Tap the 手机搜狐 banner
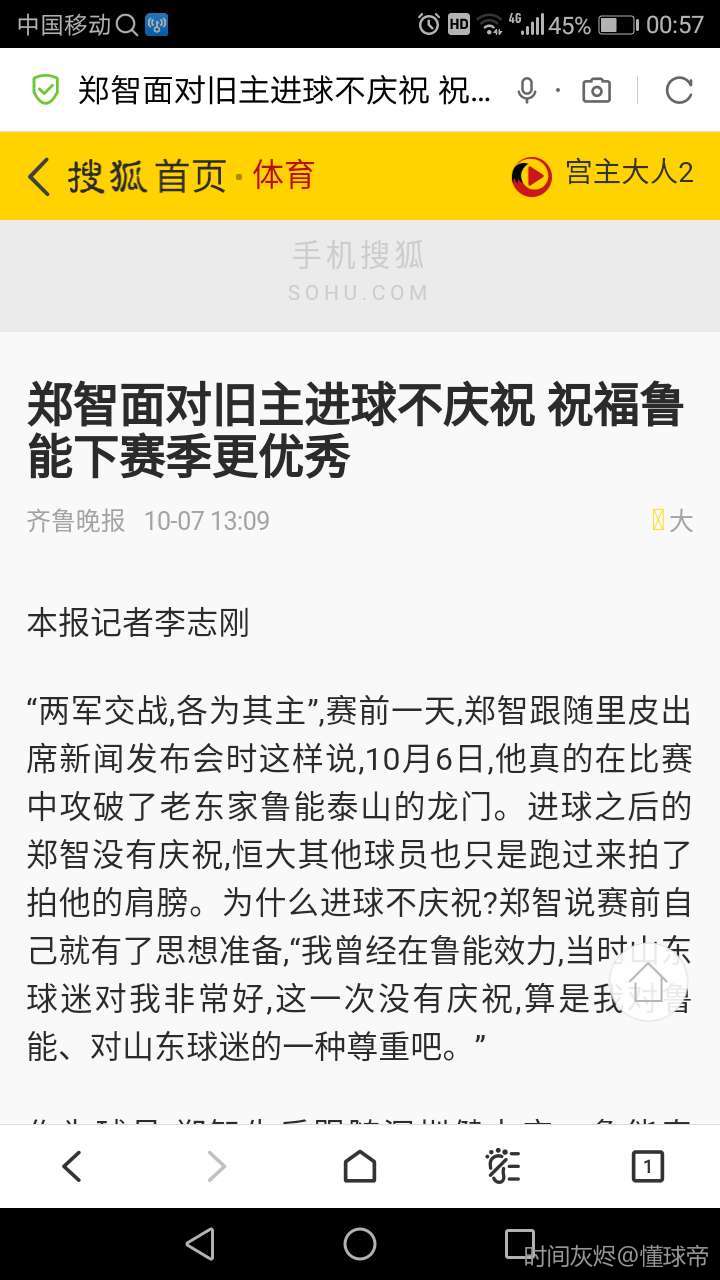This screenshot has height=1280, width=720. [x=359, y=271]
